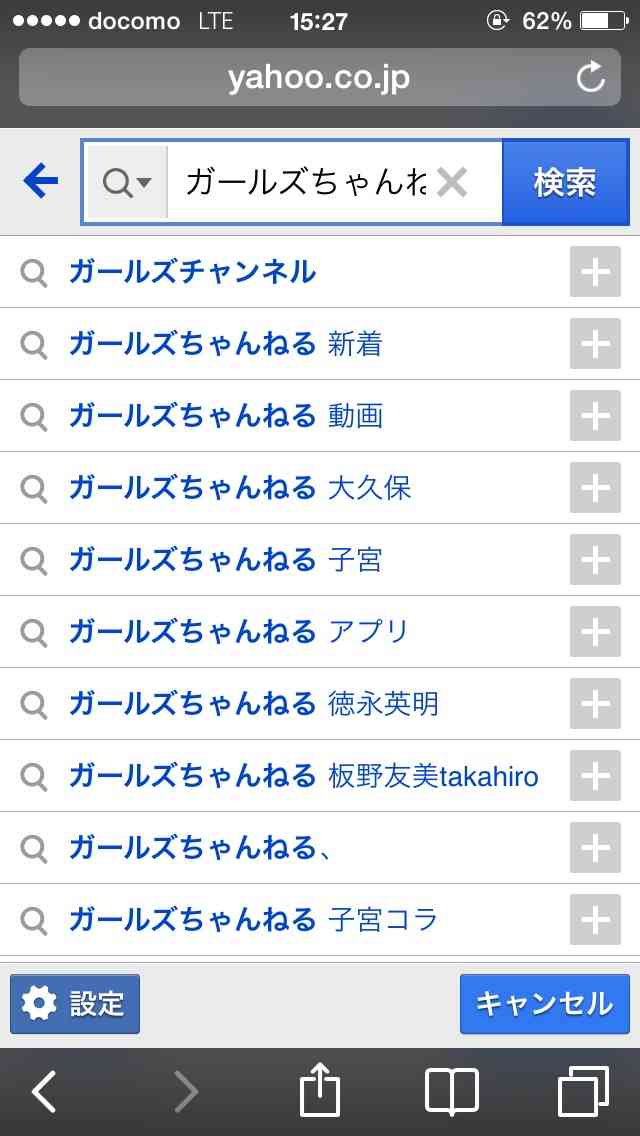Tap the キャンセル button
The image size is (640, 1136).
pos(544,1004)
